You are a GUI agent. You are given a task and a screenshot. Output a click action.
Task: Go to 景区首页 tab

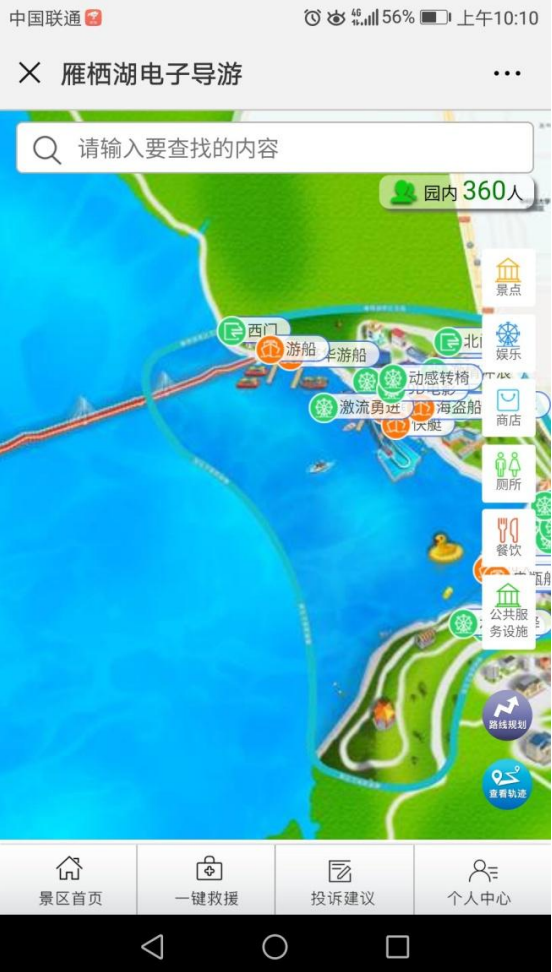coord(69,880)
